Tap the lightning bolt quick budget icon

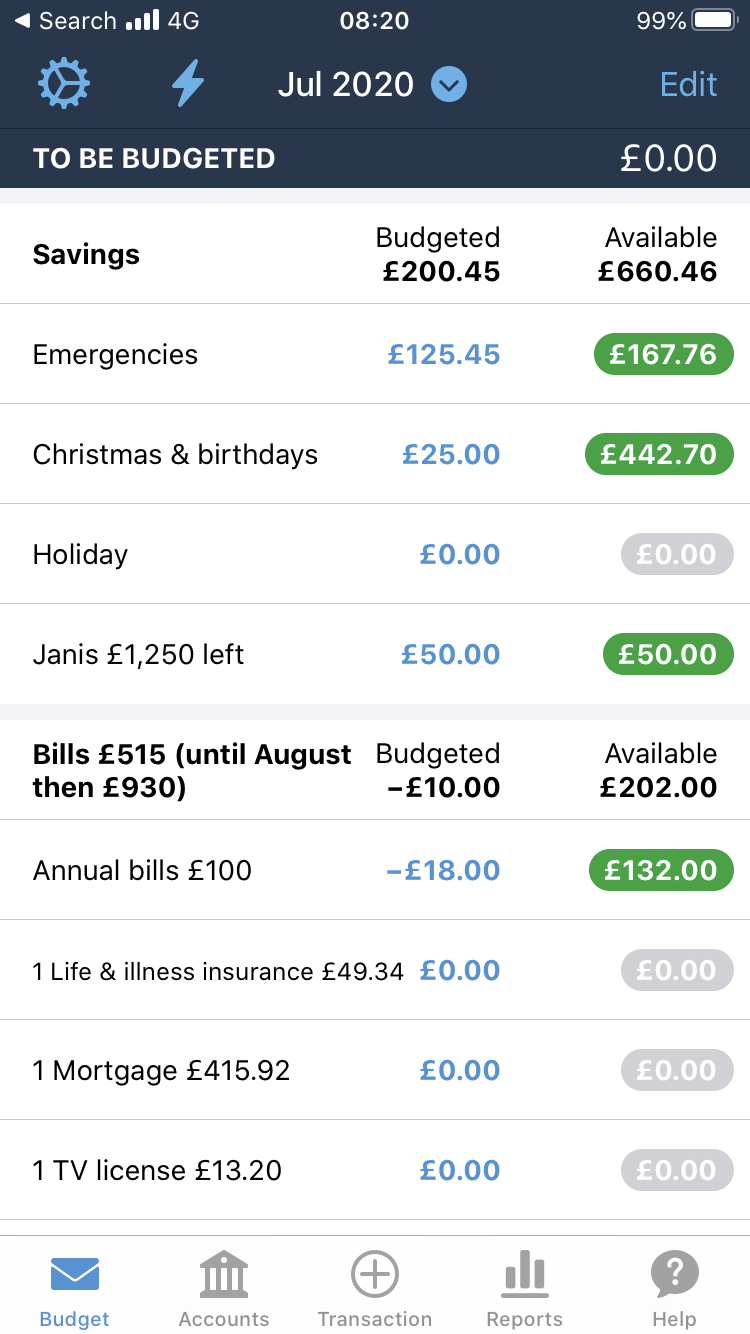(188, 84)
